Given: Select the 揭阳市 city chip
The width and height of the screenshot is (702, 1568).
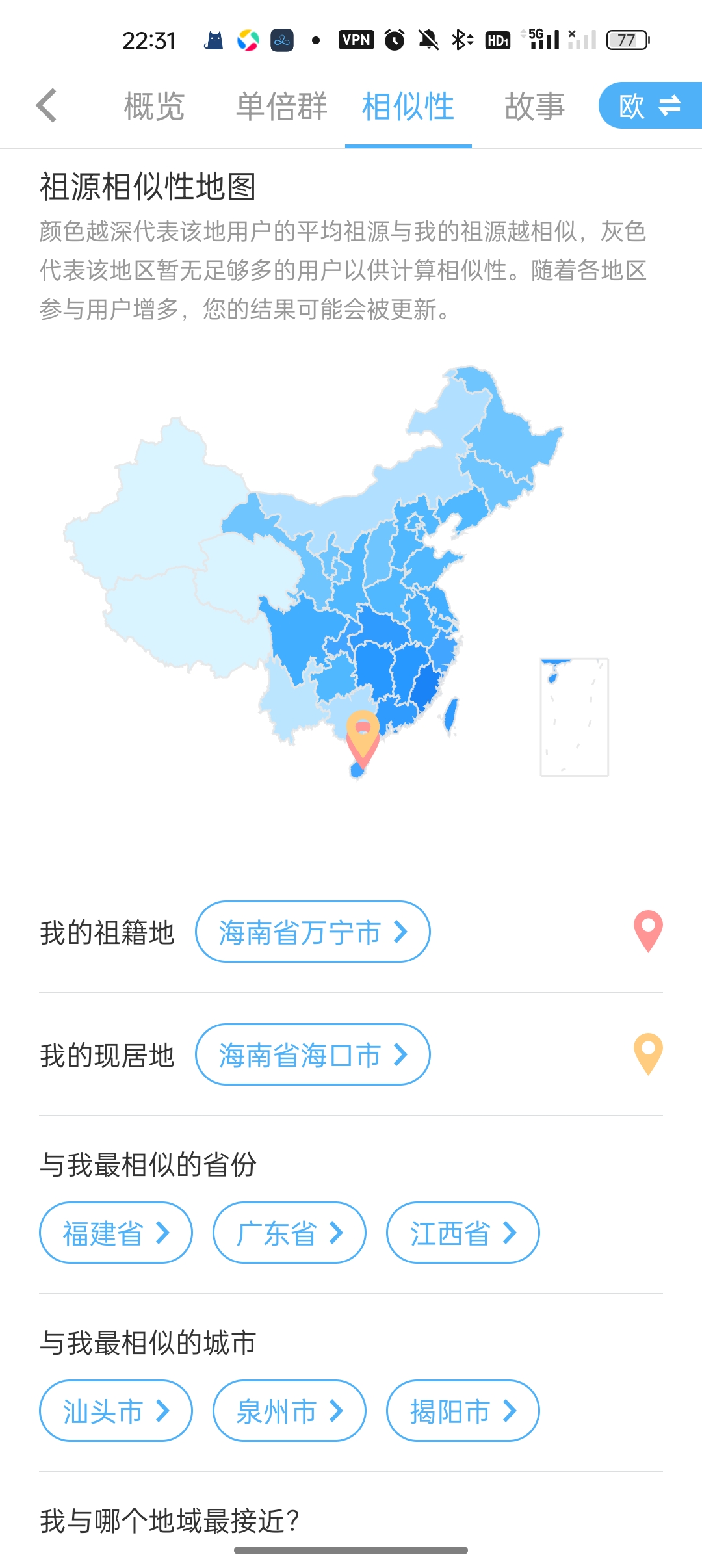Looking at the screenshot, I should point(463,1411).
